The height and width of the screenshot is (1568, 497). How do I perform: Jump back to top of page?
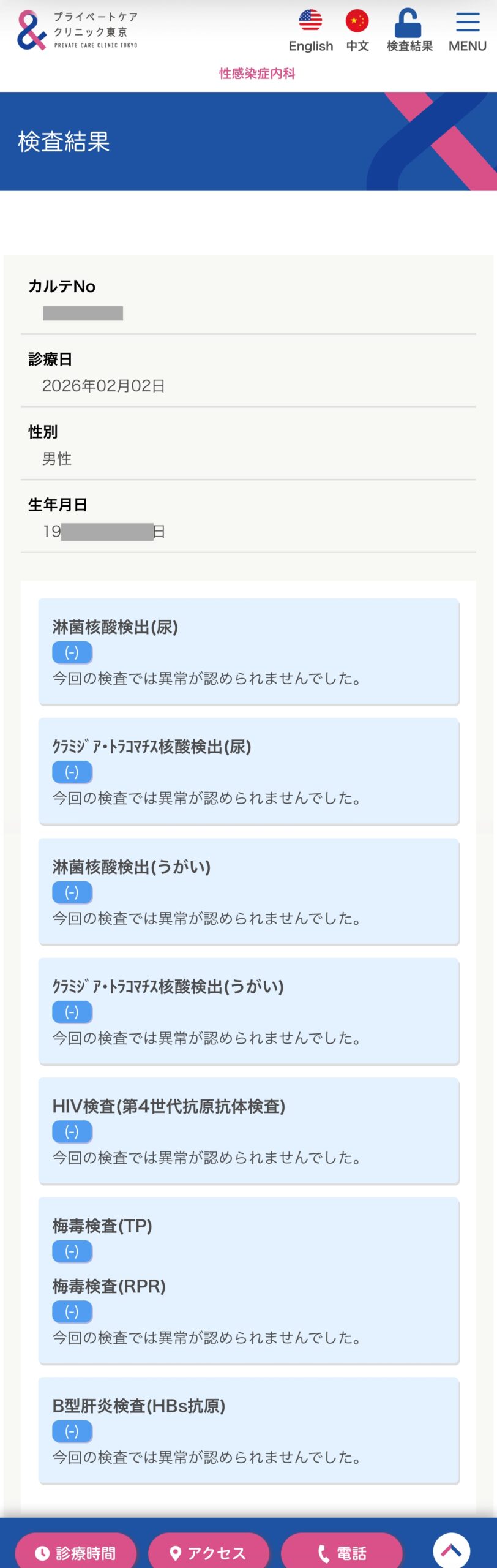tap(451, 1550)
